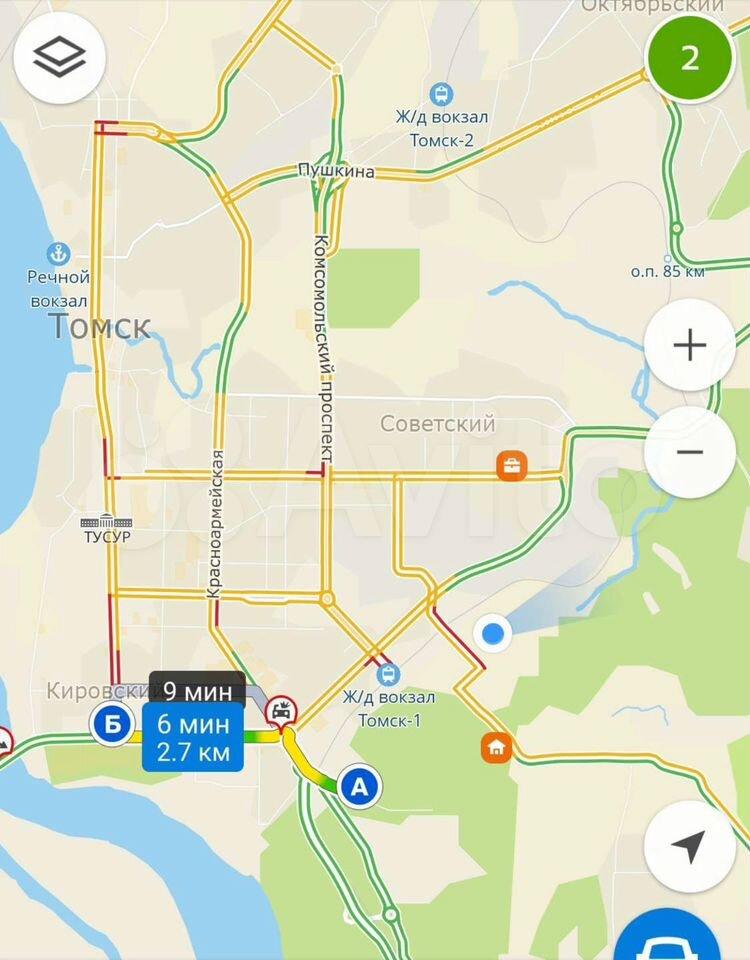Tap the orange work briefcase pin

tap(512, 465)
